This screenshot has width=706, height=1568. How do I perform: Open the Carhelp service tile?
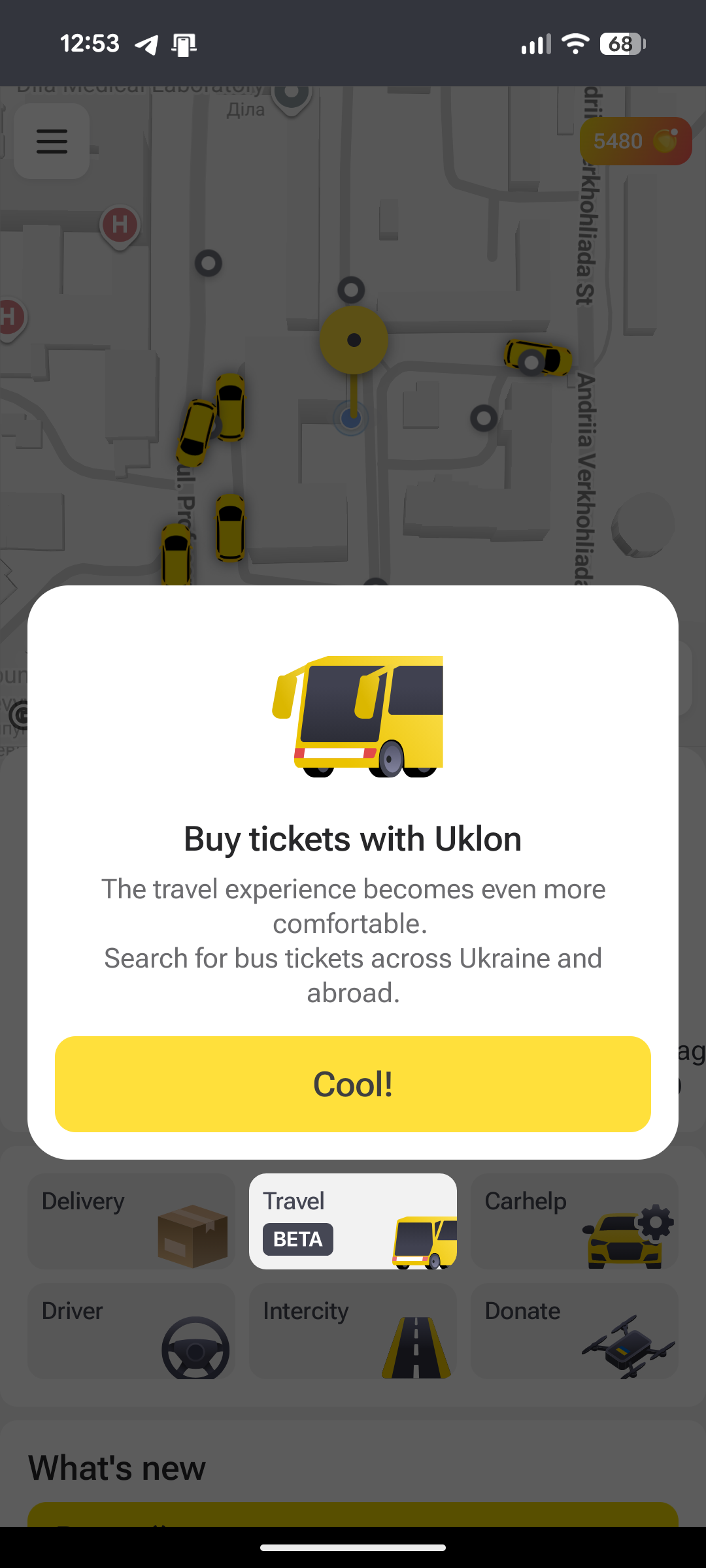tap(574, 1221)
